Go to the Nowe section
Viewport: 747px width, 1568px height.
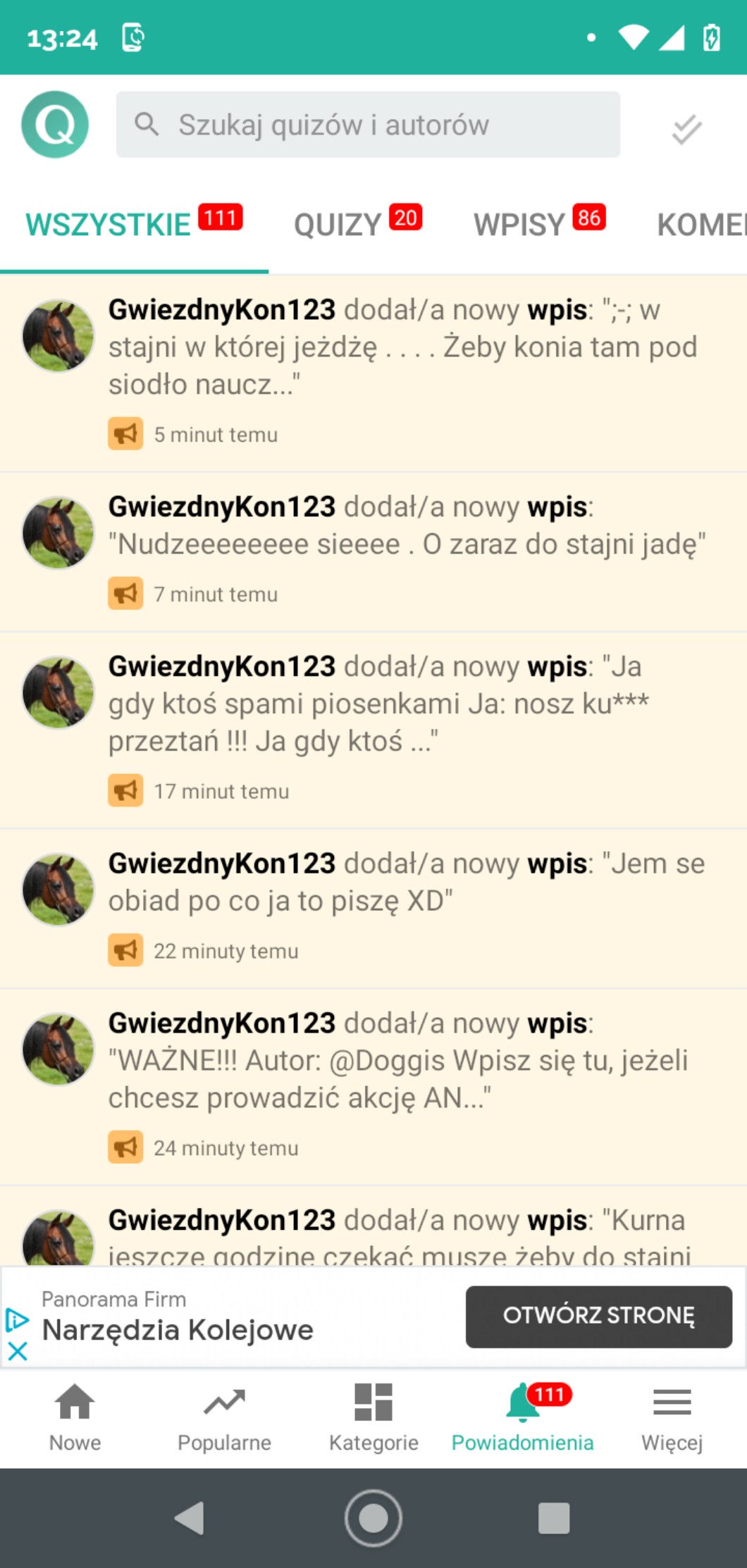(x=75, y=1417)
